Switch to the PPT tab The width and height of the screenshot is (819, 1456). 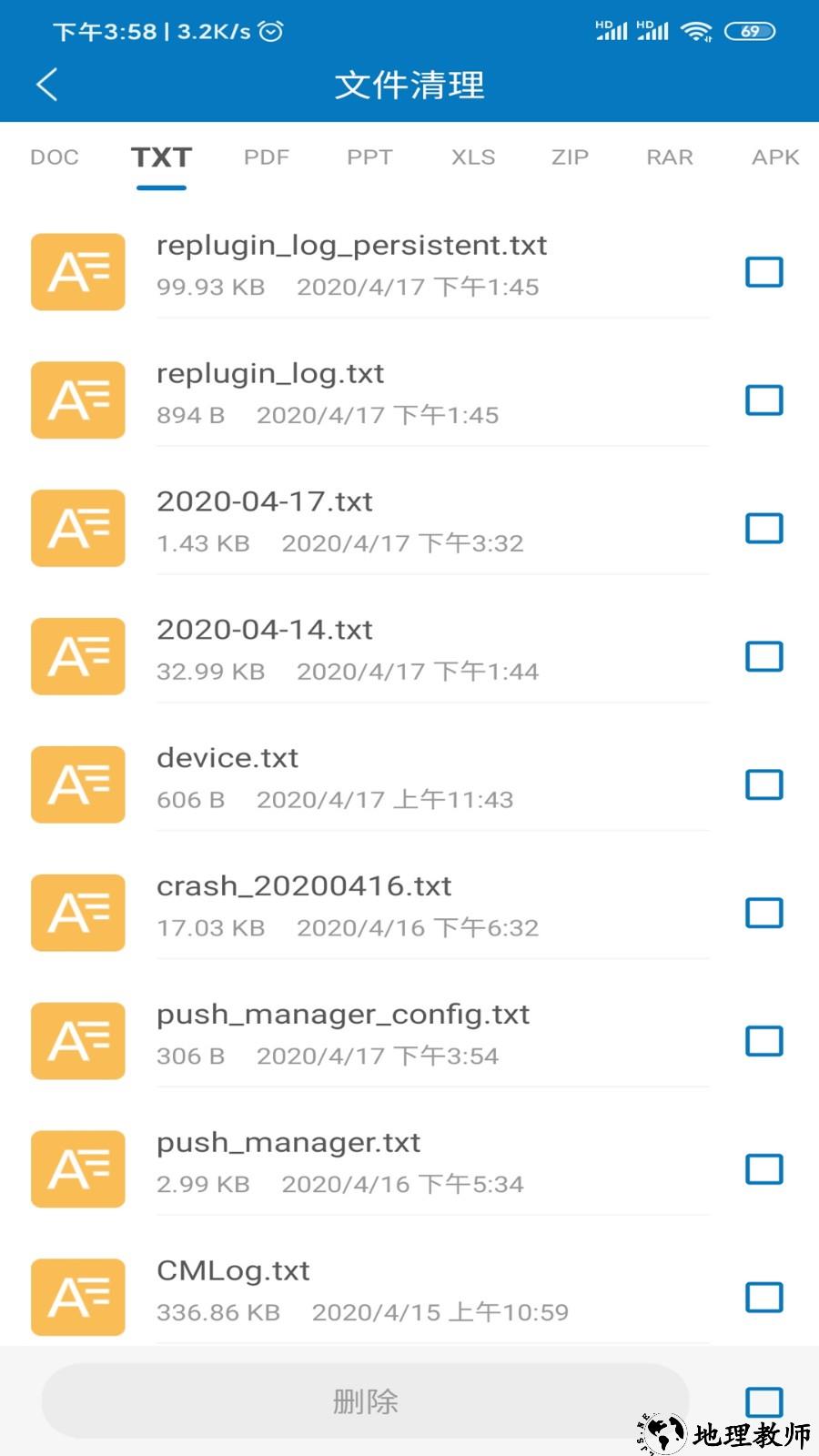(369, 157)
